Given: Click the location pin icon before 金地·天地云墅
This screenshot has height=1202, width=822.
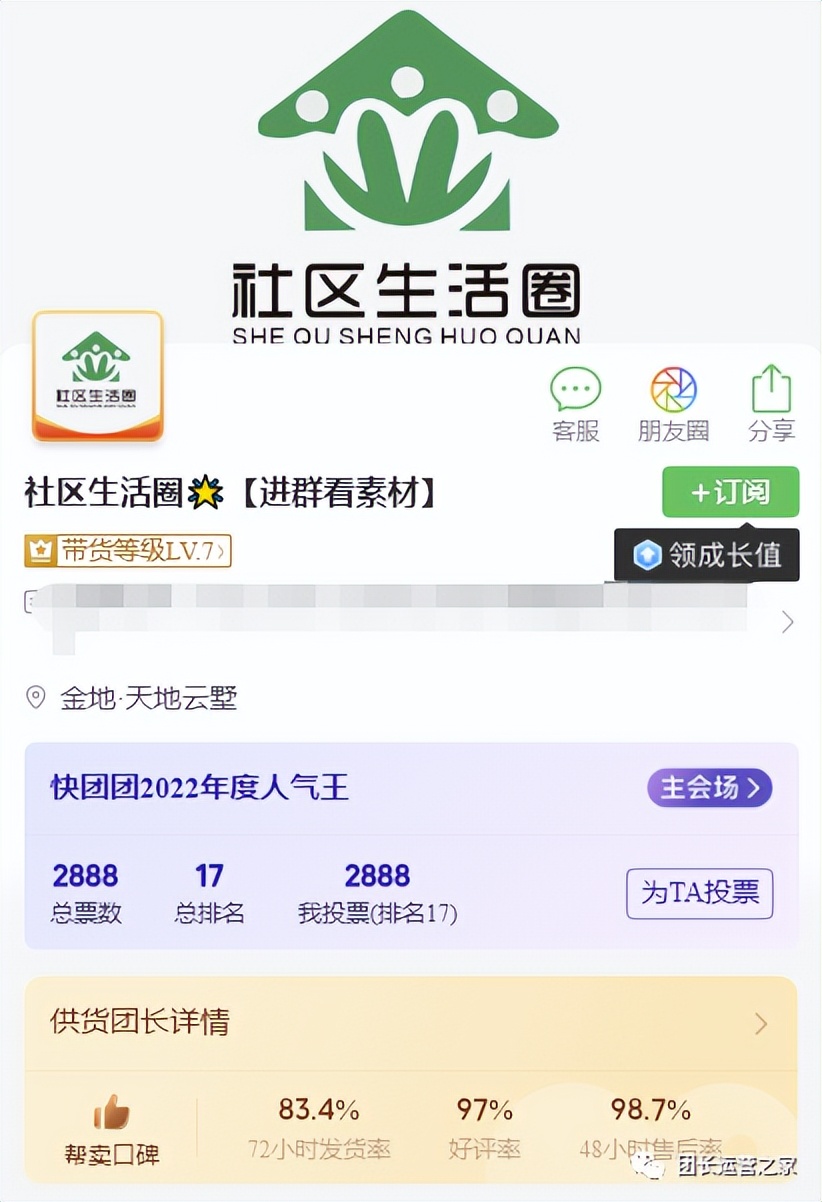Looking at the screenshot, I should coord(37,698).
